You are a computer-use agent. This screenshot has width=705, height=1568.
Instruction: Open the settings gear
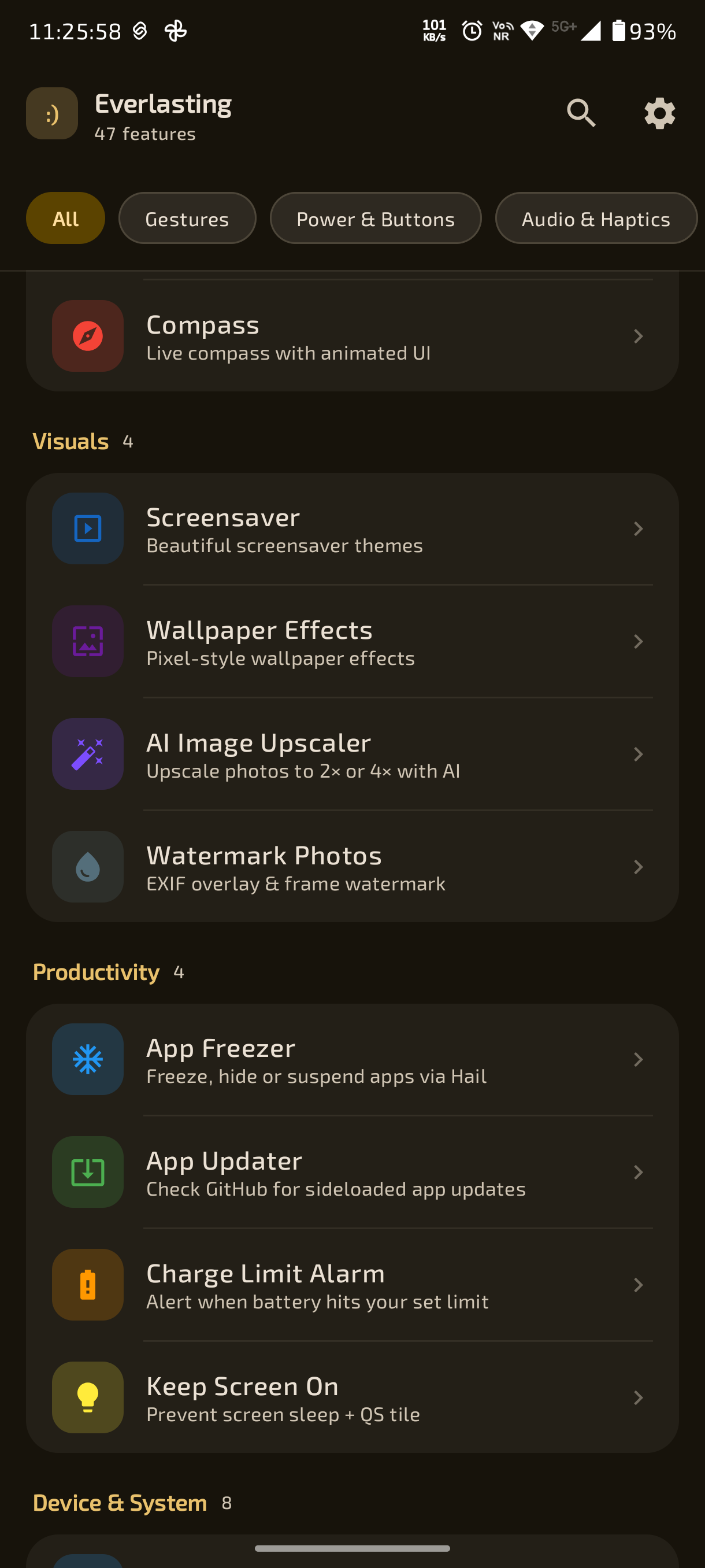pos(659,113)
